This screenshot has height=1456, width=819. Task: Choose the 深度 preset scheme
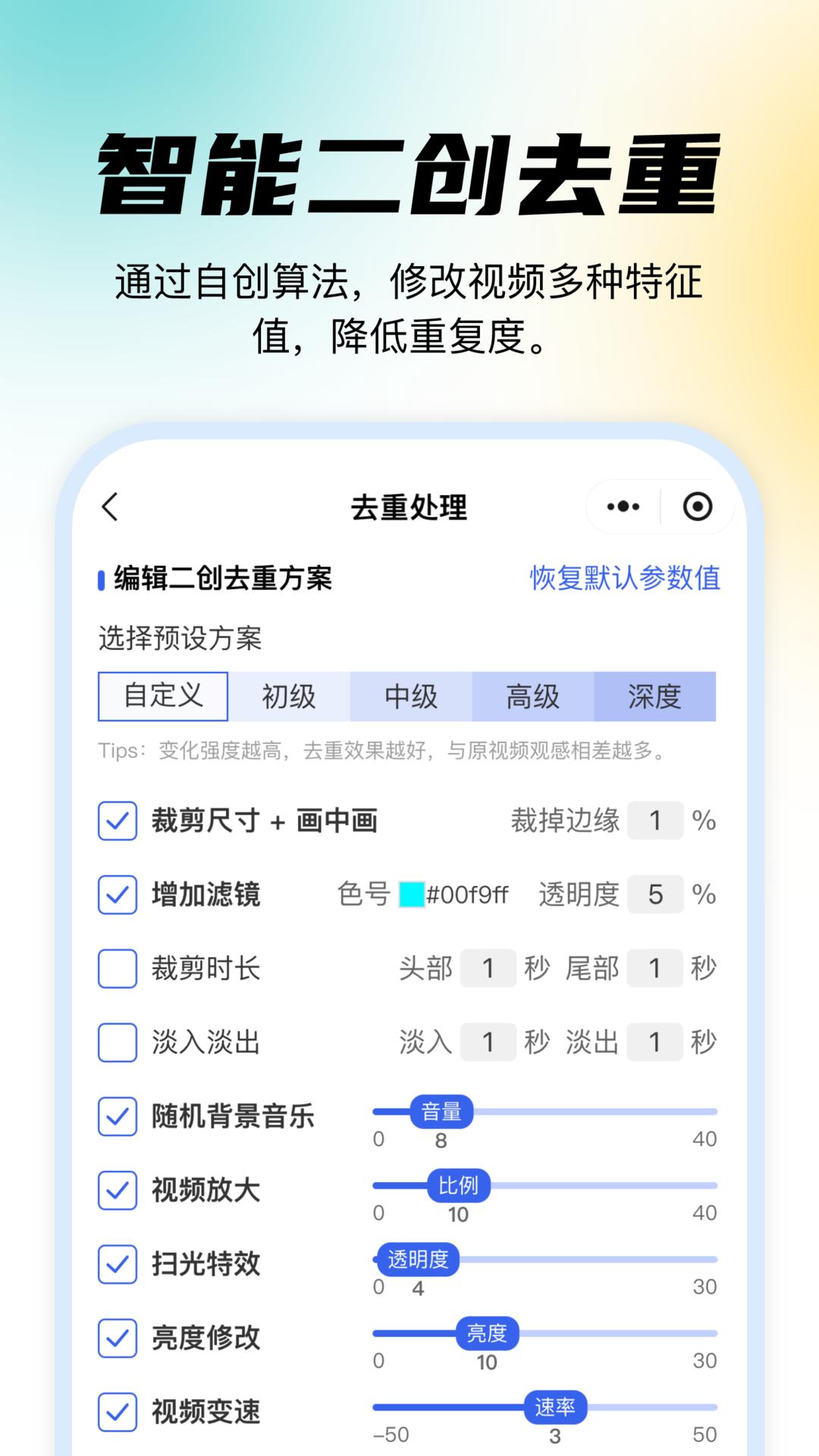click(655, 696)
